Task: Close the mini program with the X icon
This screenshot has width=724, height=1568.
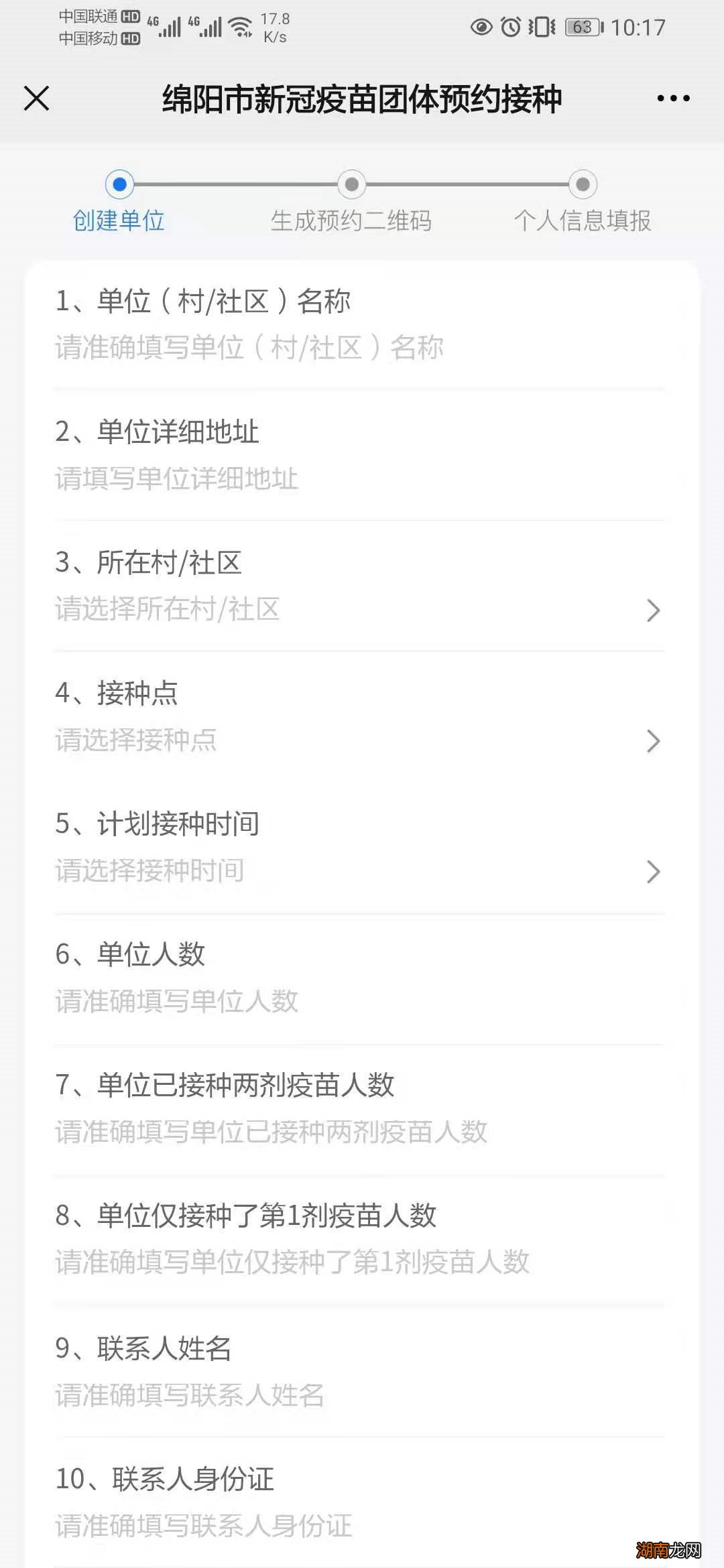Action: [38, 99]
